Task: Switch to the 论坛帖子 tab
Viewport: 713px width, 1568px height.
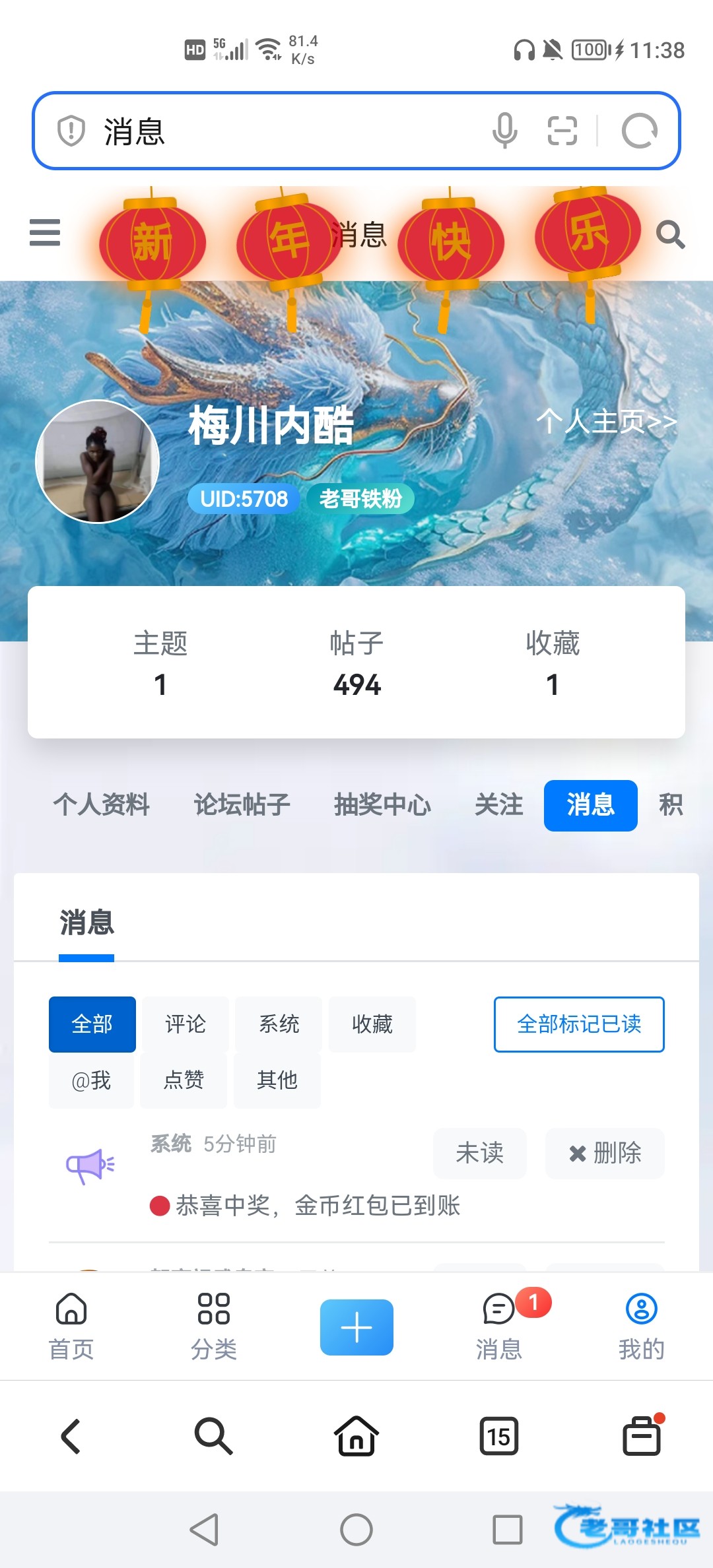Action: point(242,805)
